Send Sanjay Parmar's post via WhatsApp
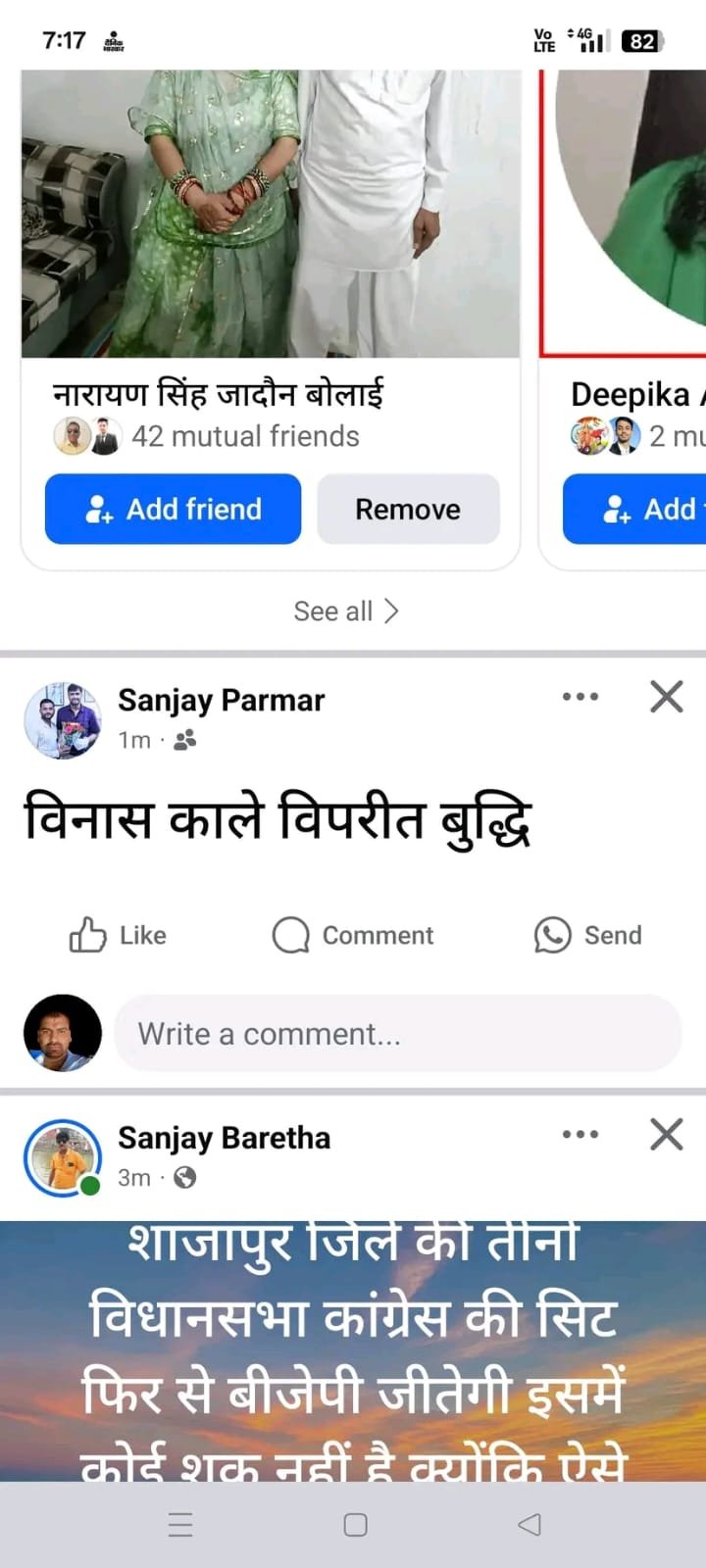 coord(588,935)
